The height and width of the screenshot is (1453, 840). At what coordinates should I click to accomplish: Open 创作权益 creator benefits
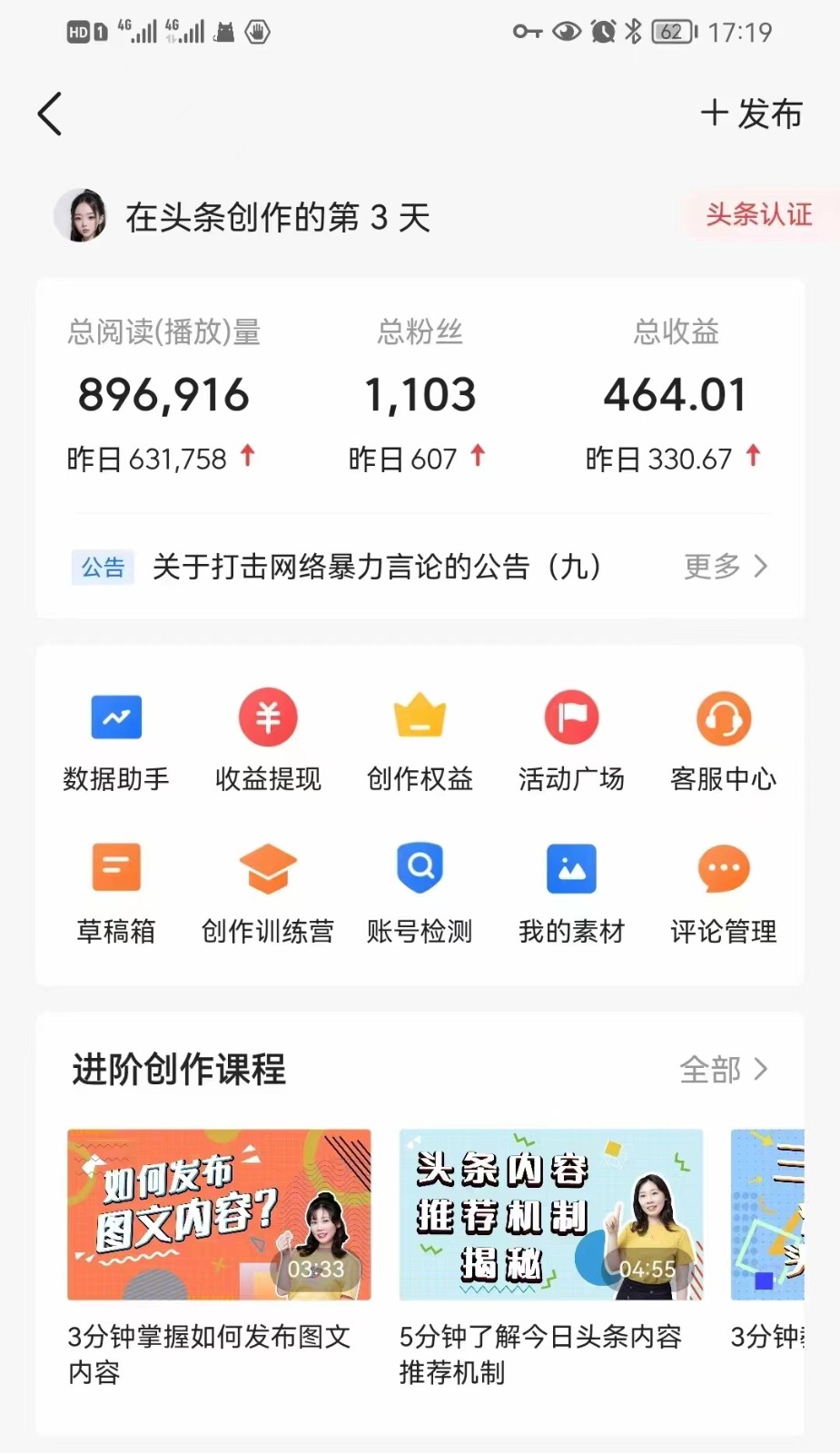[x=419, y=740]
